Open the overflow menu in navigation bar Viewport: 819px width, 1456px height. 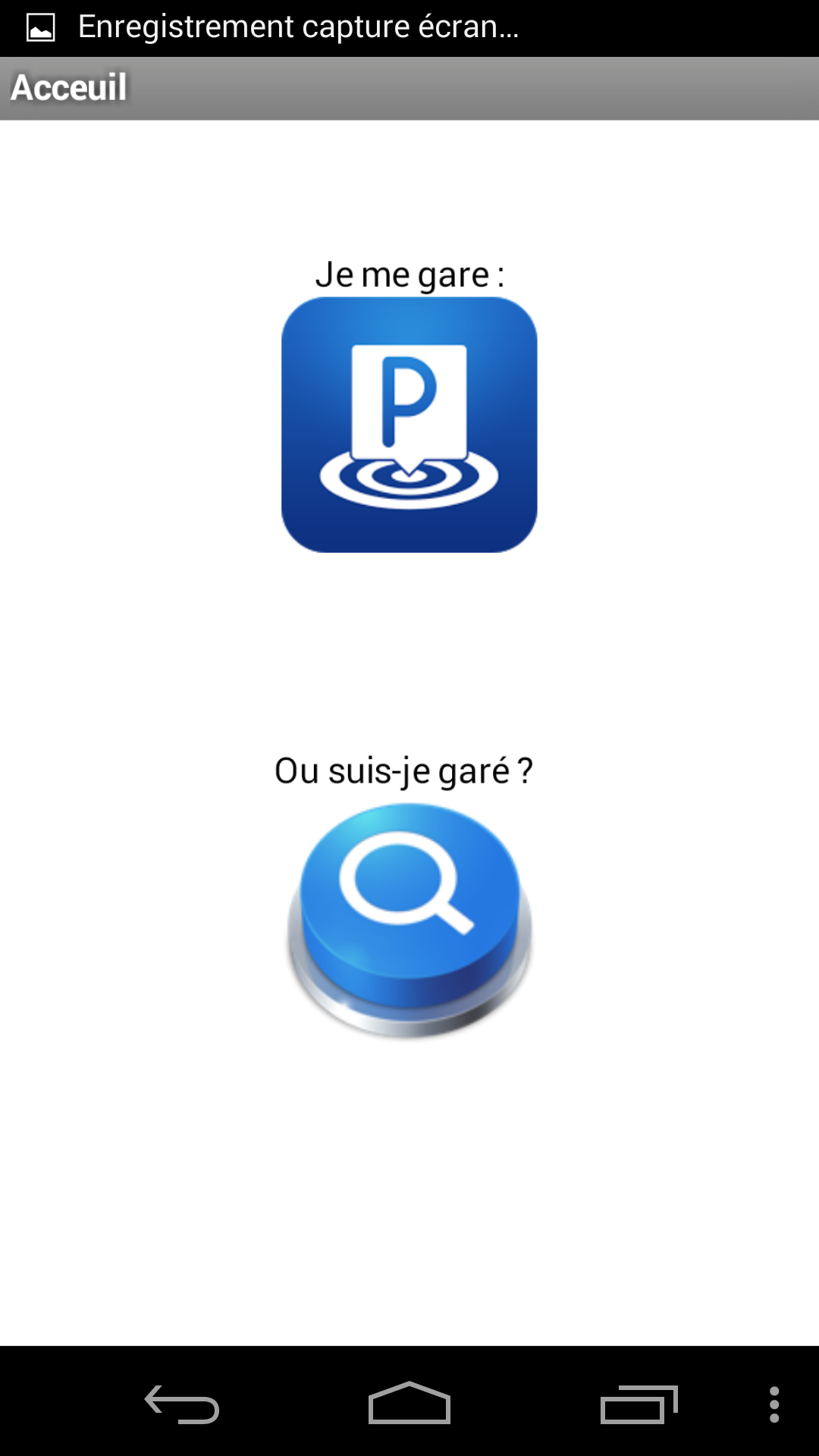773,1404
